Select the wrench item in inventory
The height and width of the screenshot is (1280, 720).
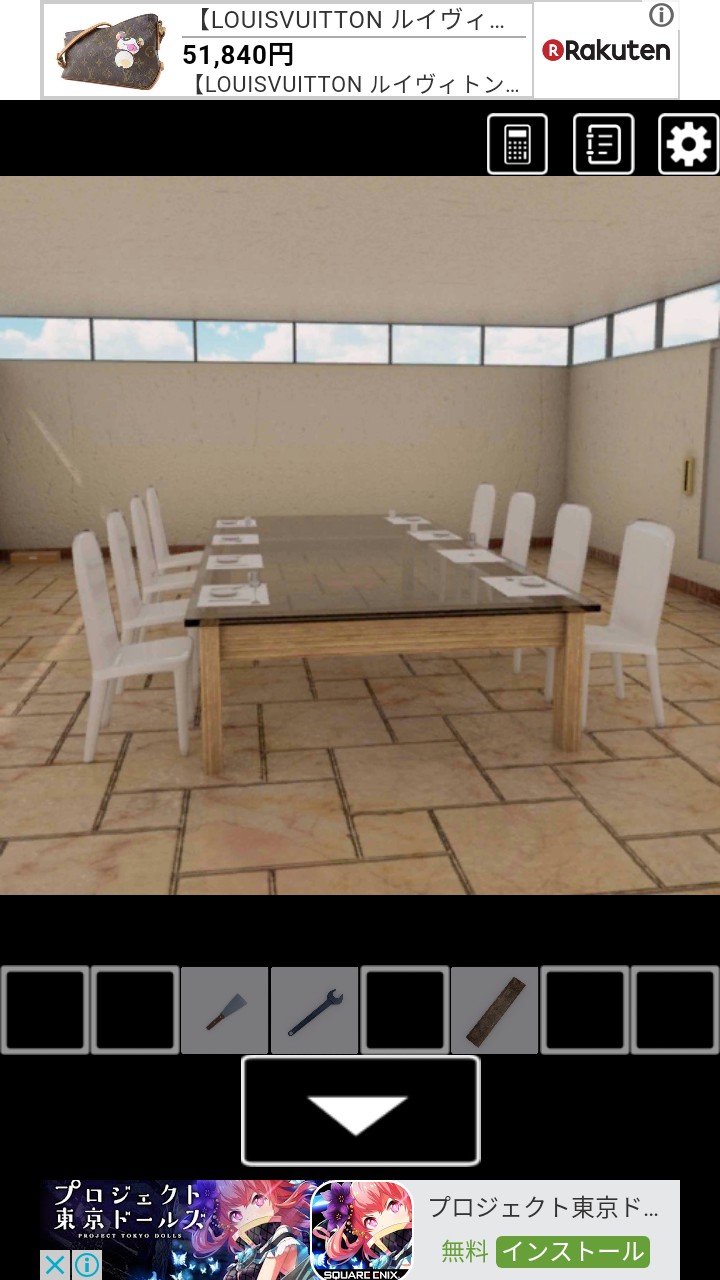click(315, 1010)
